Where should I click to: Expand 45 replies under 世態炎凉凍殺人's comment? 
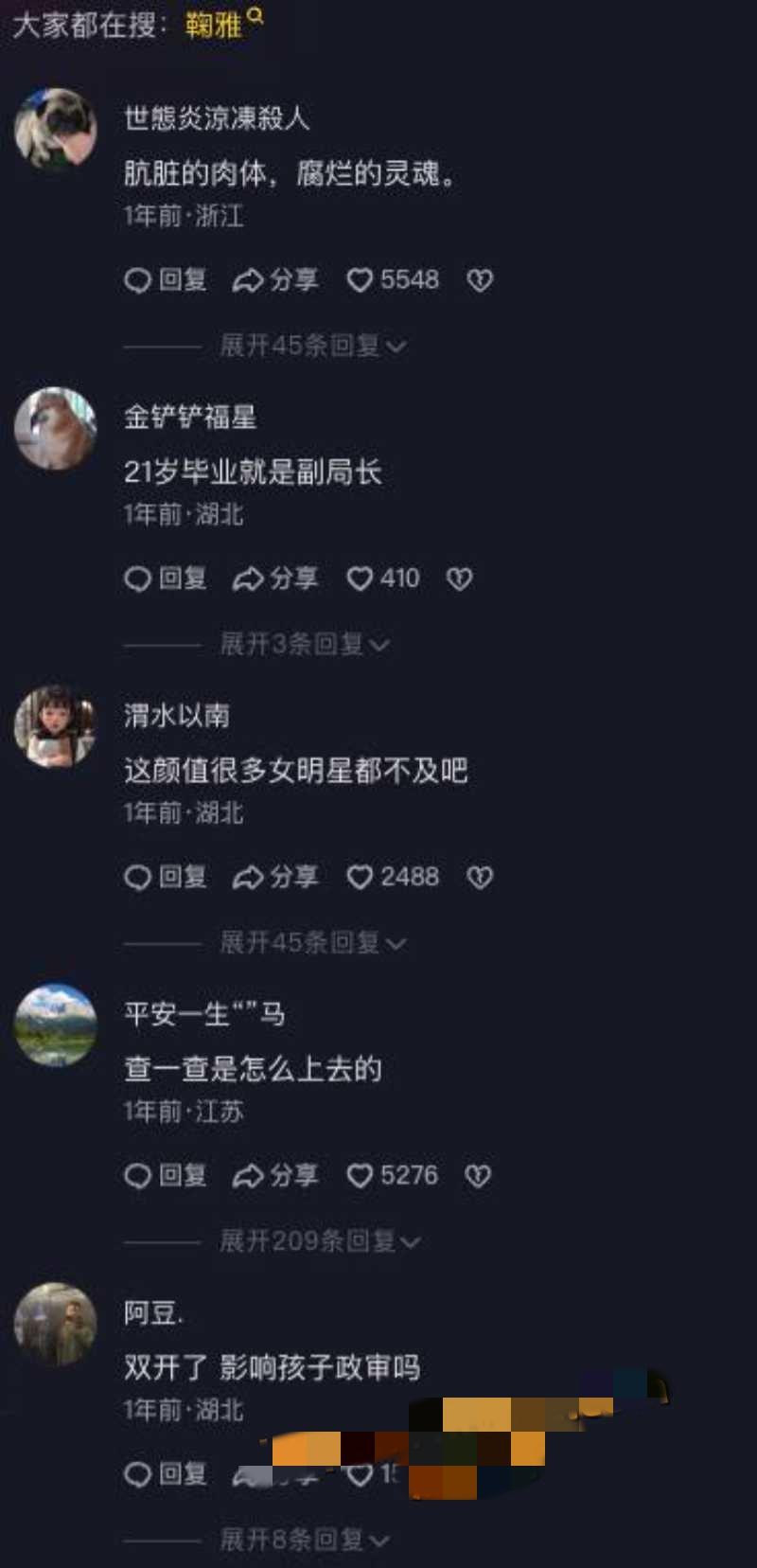pos(312,346)
